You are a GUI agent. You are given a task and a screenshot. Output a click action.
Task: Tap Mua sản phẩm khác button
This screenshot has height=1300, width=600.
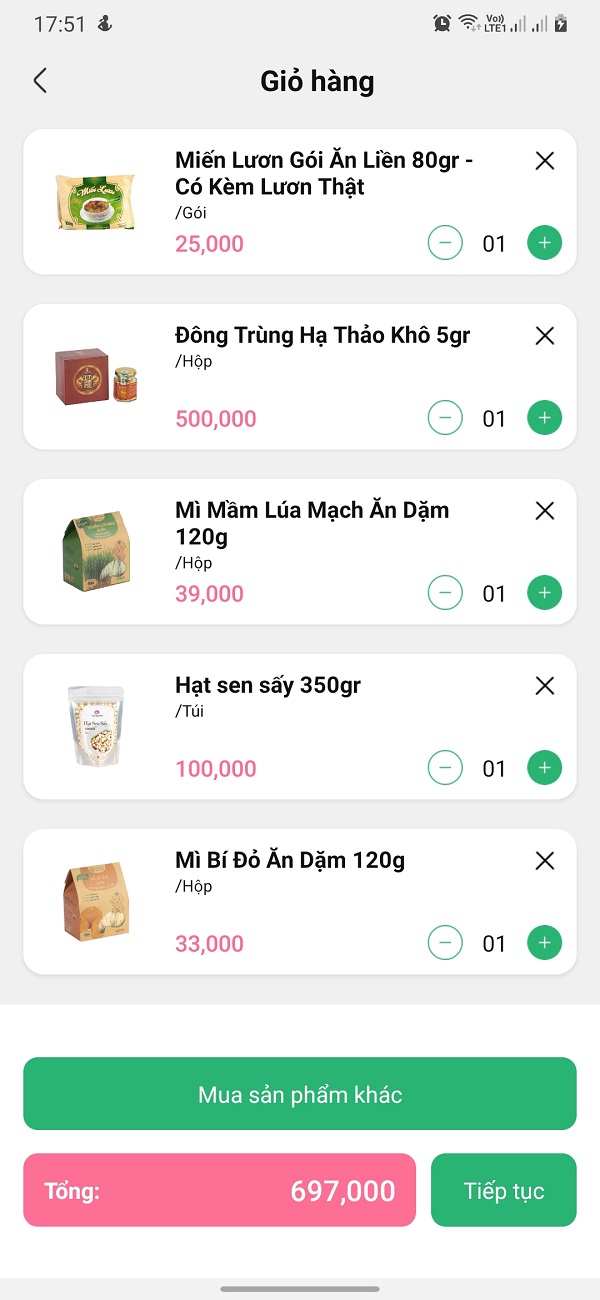[x=300, y=1094]
